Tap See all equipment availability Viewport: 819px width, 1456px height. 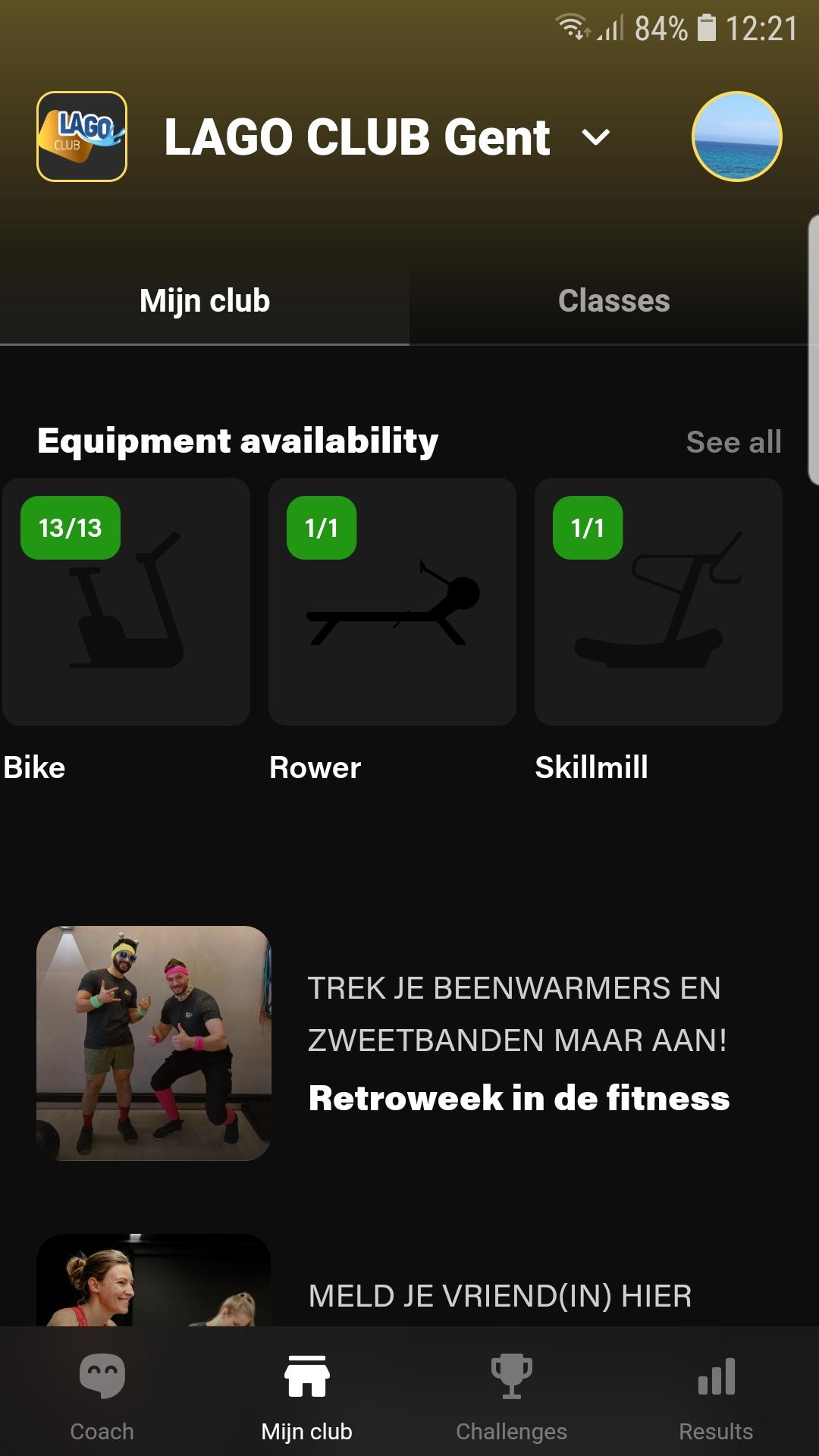coord(733,442)
